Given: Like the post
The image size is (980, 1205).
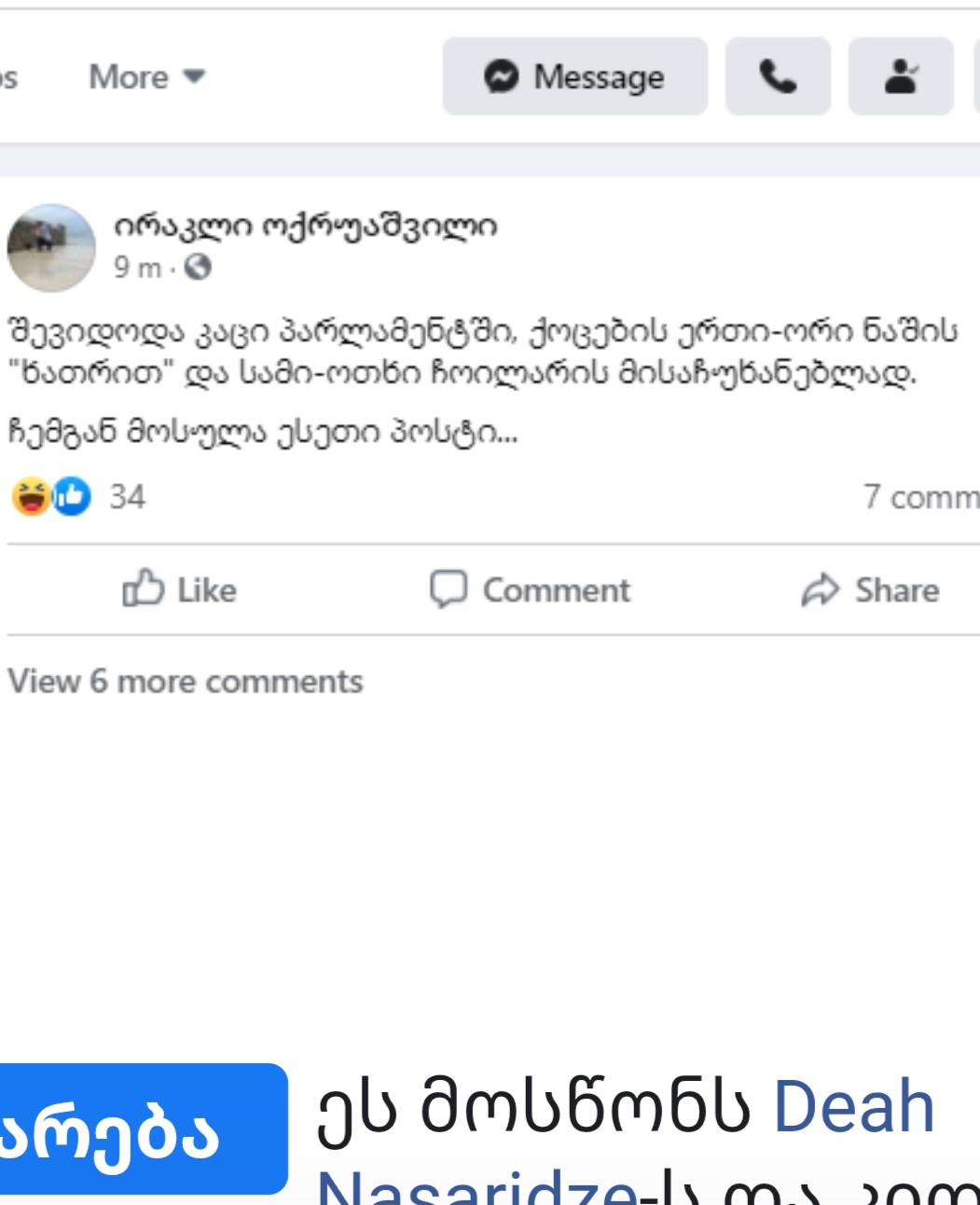Looking at the screenshot, I should [180, 590].
